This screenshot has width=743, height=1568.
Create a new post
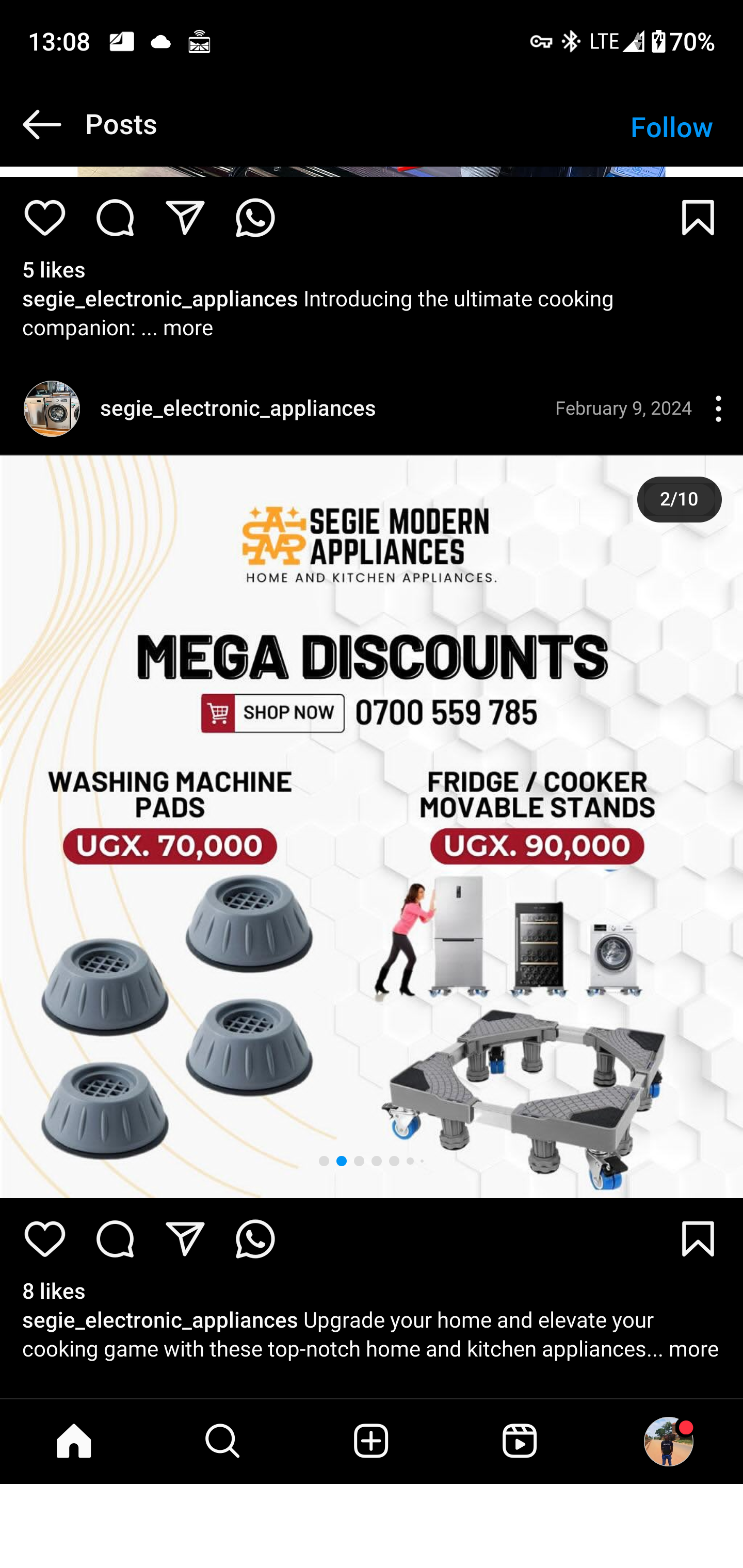[372, 1441]
